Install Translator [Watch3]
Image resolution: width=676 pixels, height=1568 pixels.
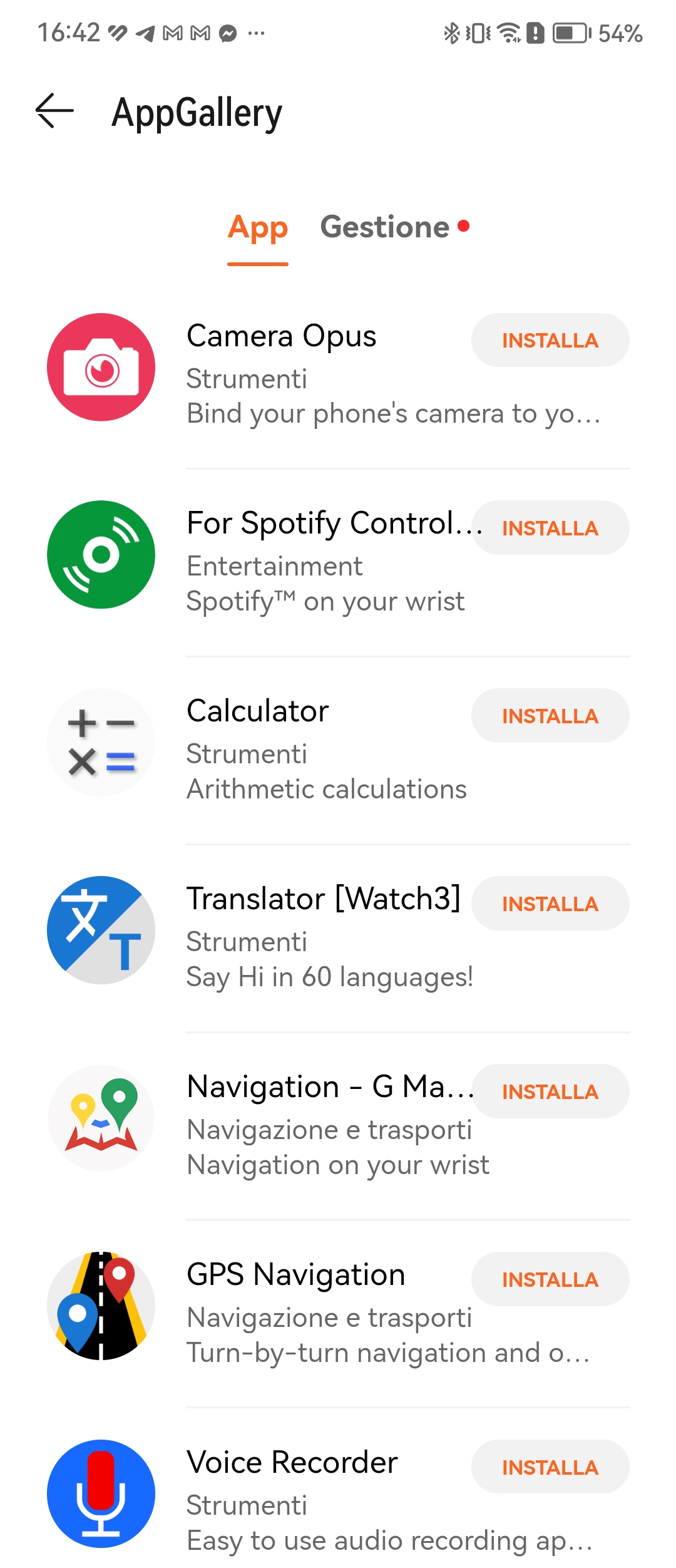pyautogui.click(x=550, y=904)
